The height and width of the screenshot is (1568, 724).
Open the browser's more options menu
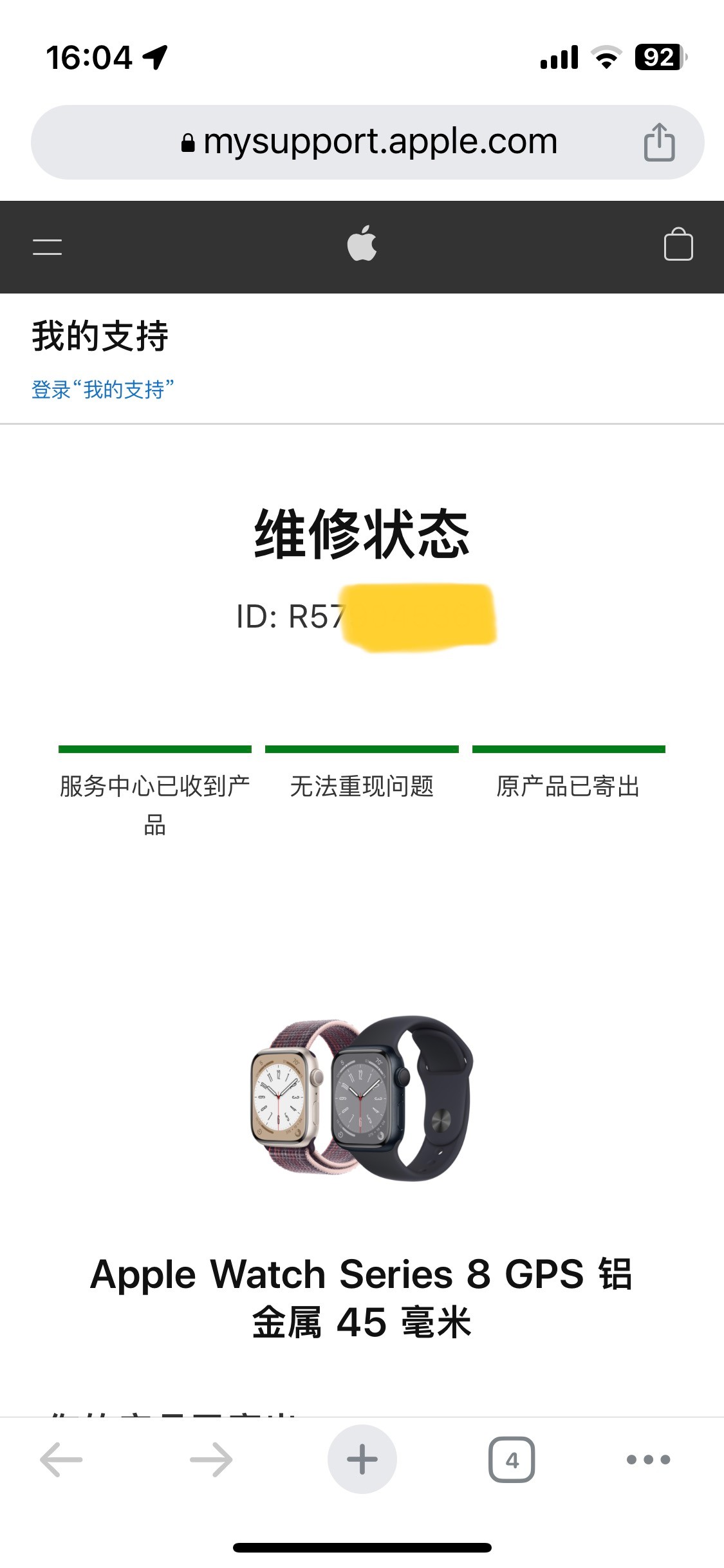point(648,1459)
